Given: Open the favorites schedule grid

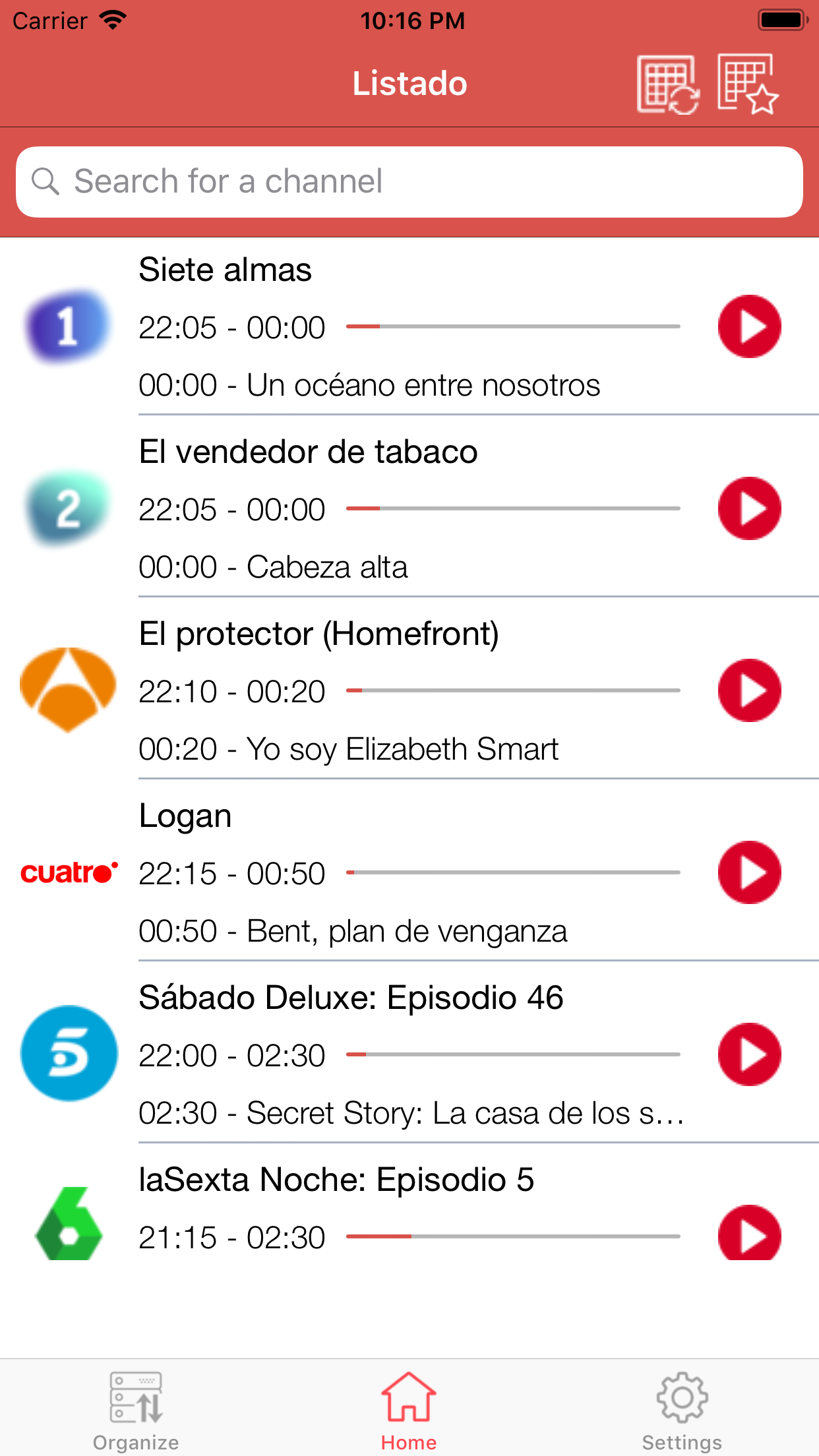Looking at the screenshot, I should click(748, 84).
